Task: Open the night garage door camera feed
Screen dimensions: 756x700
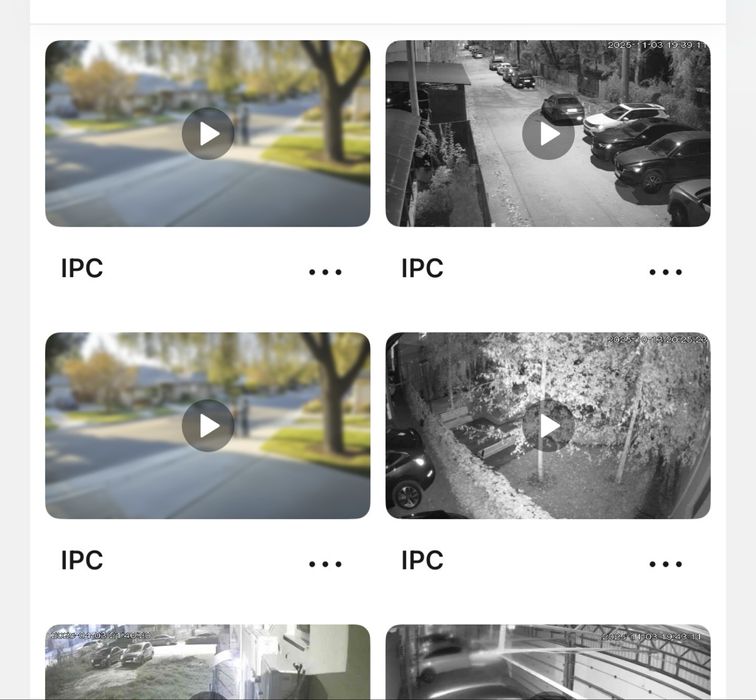Action: [x=548, y=662]
